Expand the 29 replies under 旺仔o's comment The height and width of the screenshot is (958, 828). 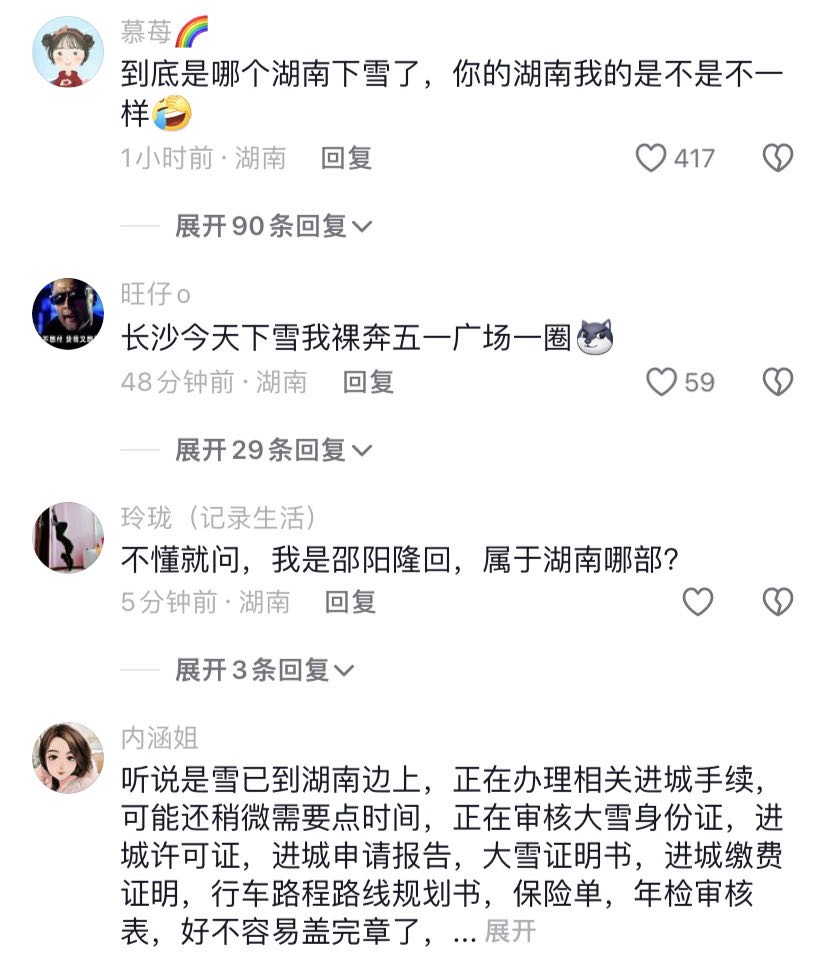[272, 450]
